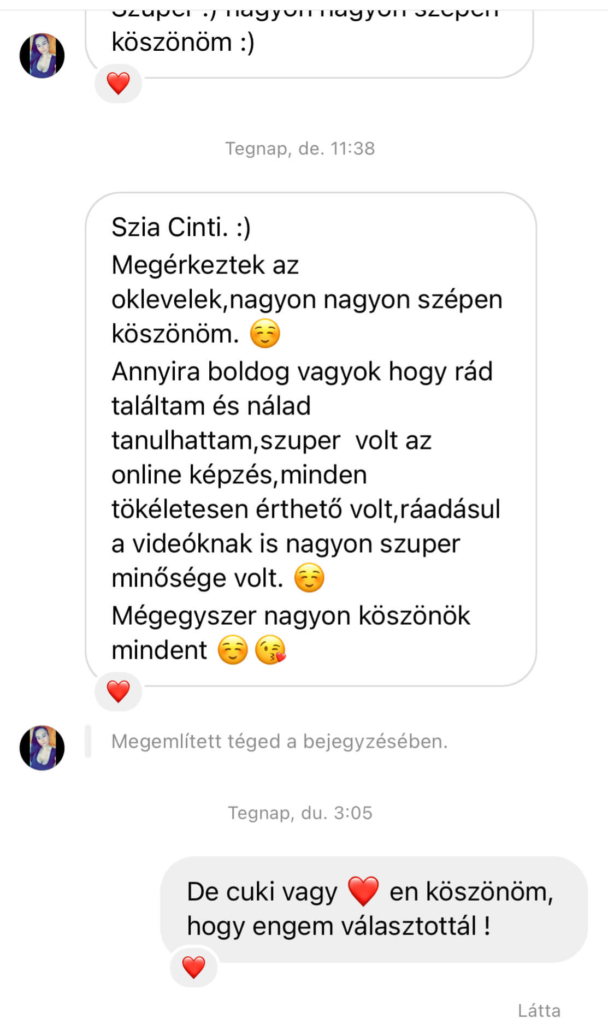The height and width of the screenshot is (1030, 608).
Task: View the heart reaction under the 'De cuki vagy' reply
Action: pos(193,967)
